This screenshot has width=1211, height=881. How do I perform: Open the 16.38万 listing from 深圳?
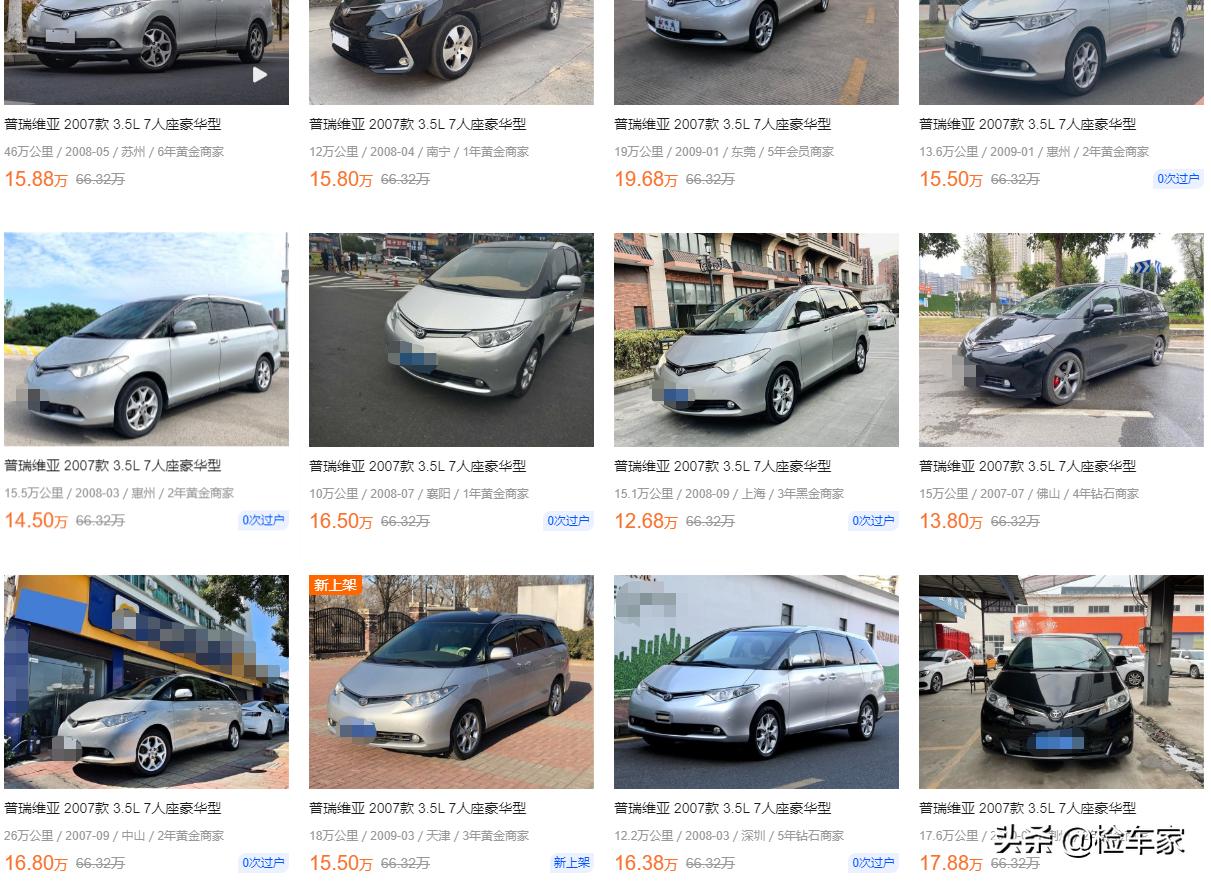pyautogui.click(x=756, y=682)
